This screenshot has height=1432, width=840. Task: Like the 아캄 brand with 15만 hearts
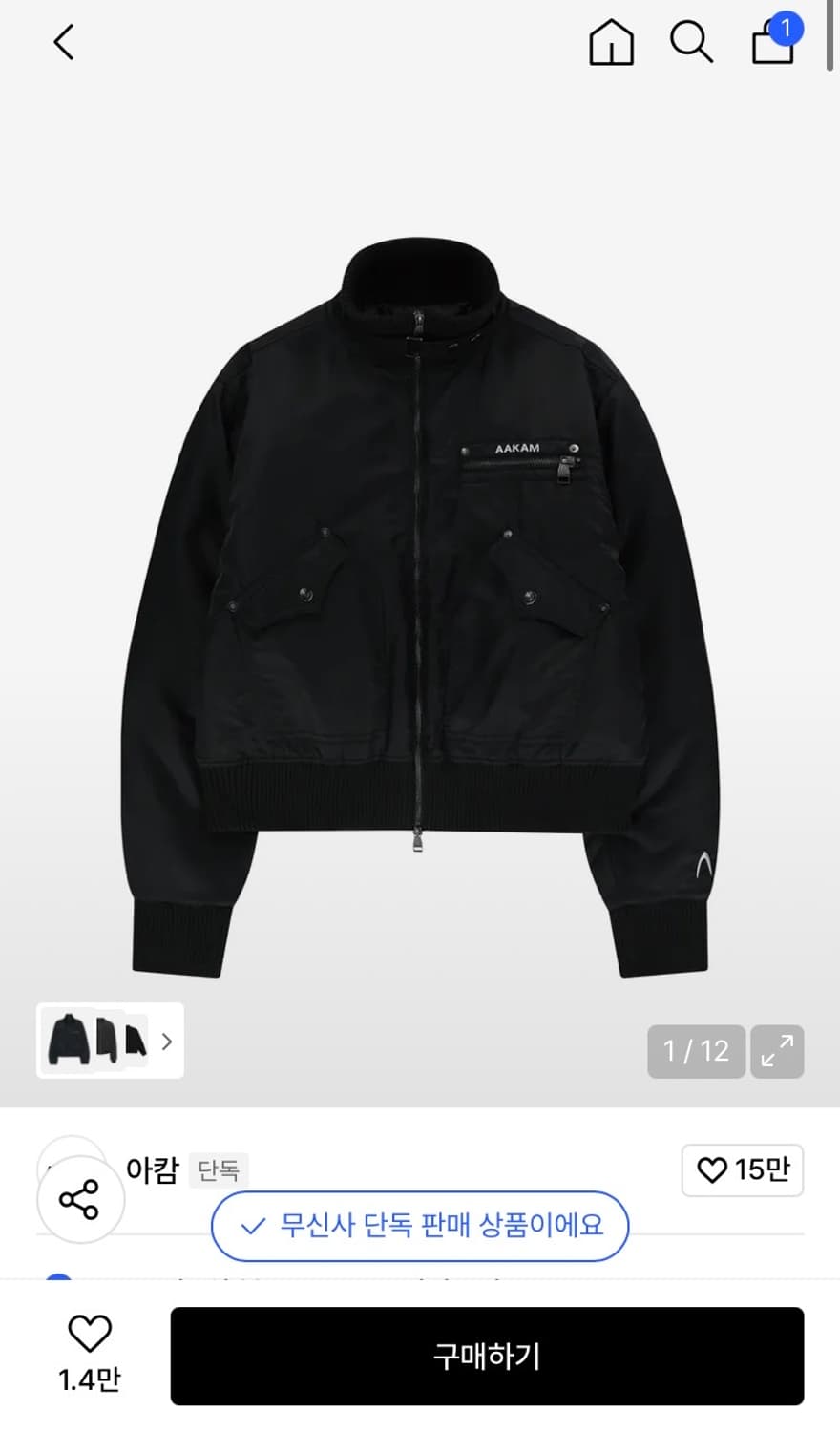pos(743,1169)
